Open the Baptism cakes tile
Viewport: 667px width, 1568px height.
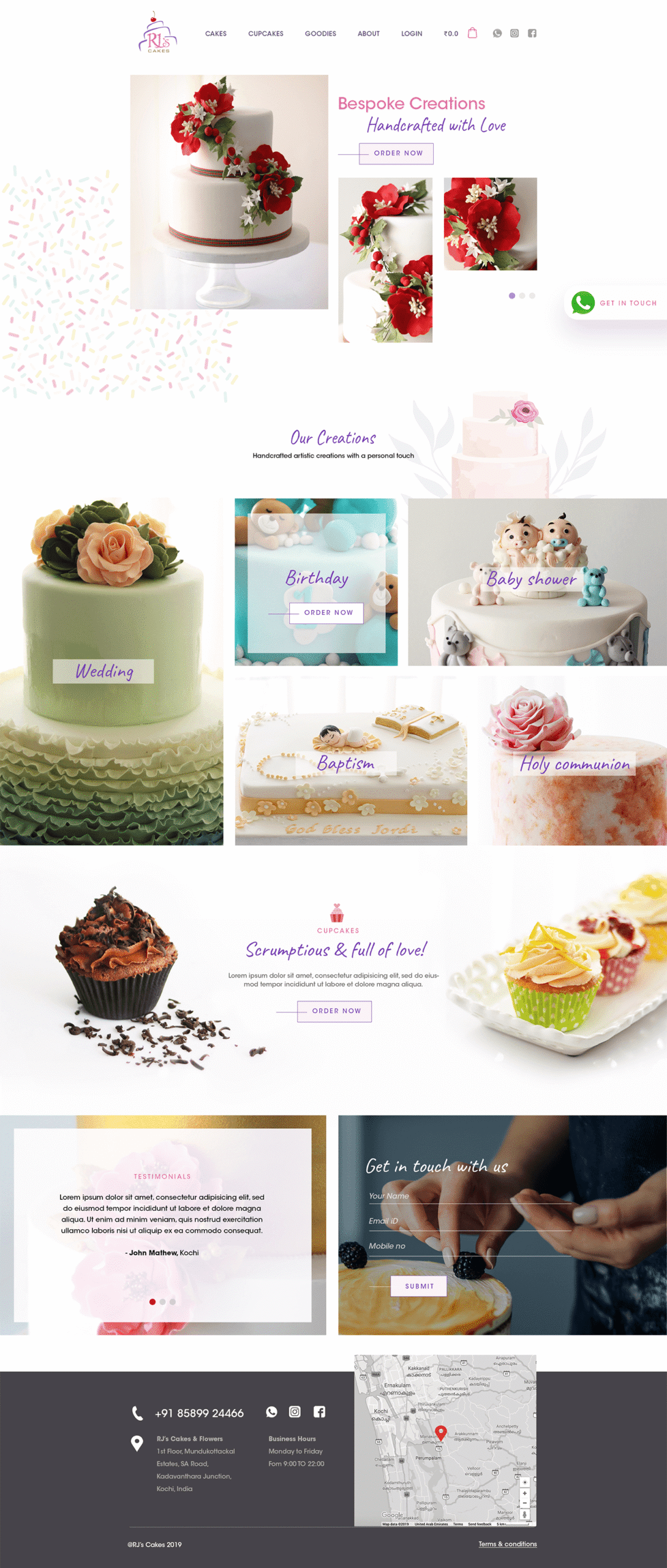(346, 763)
